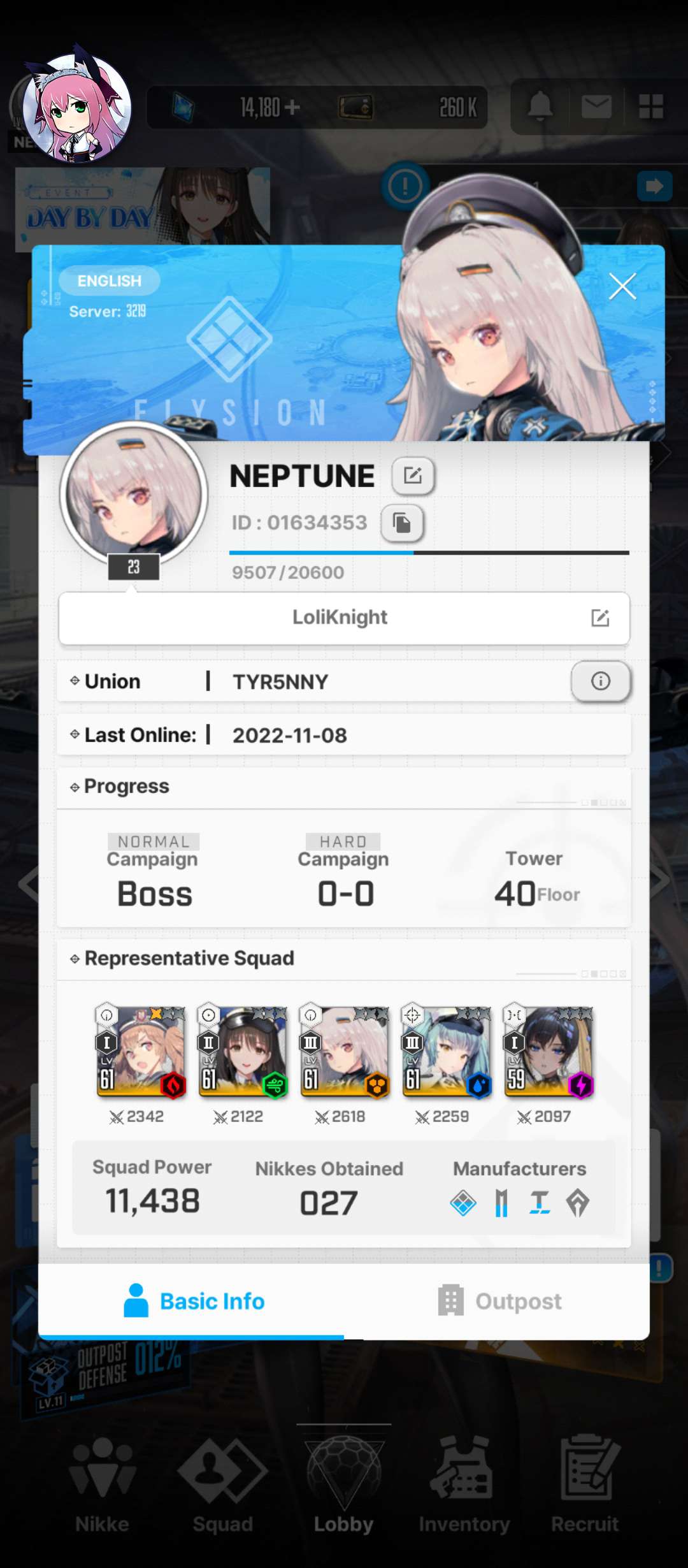Image resolution: width=688 pixels, height=1568 pixels.
Task: Edit the LoliKnight profile message
Action: (599, 618)
